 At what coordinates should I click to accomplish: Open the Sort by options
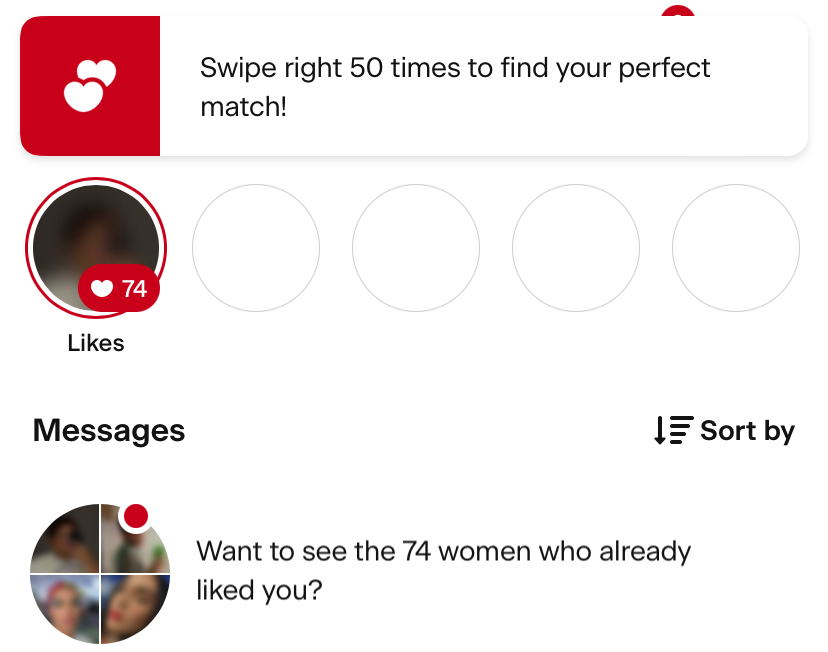(x=724, y=431)
